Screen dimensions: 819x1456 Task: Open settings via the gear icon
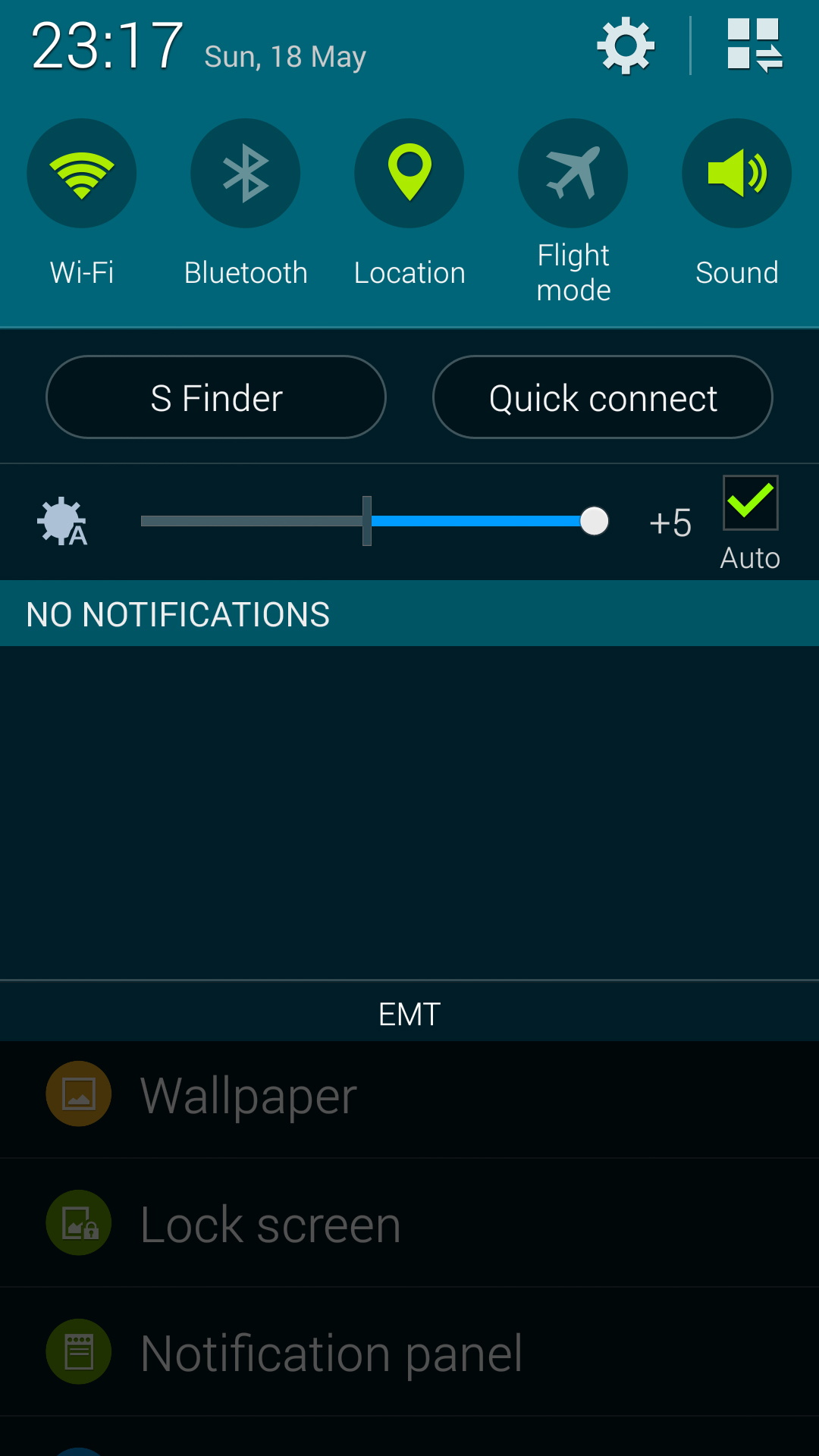click(626, 46)
